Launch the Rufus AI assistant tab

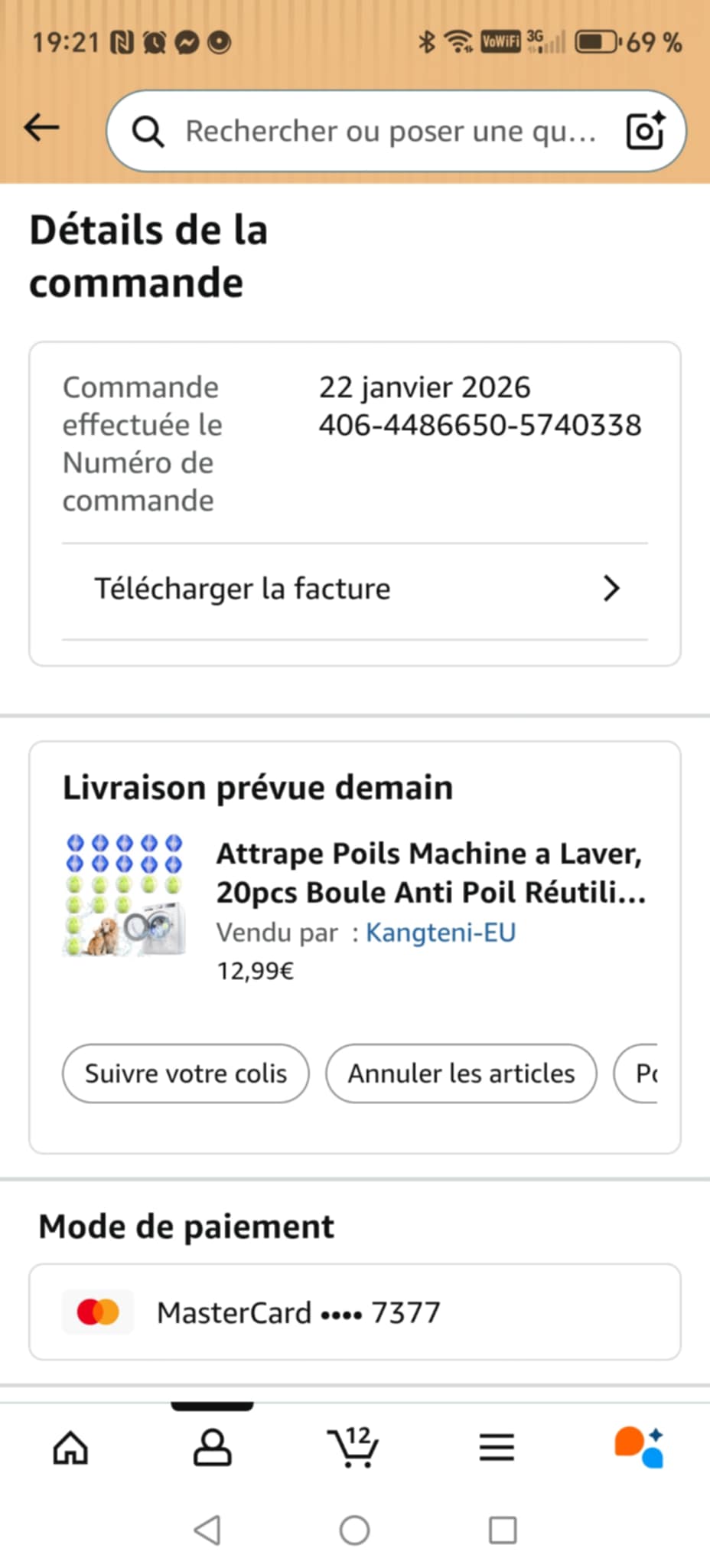(639, 1448)
